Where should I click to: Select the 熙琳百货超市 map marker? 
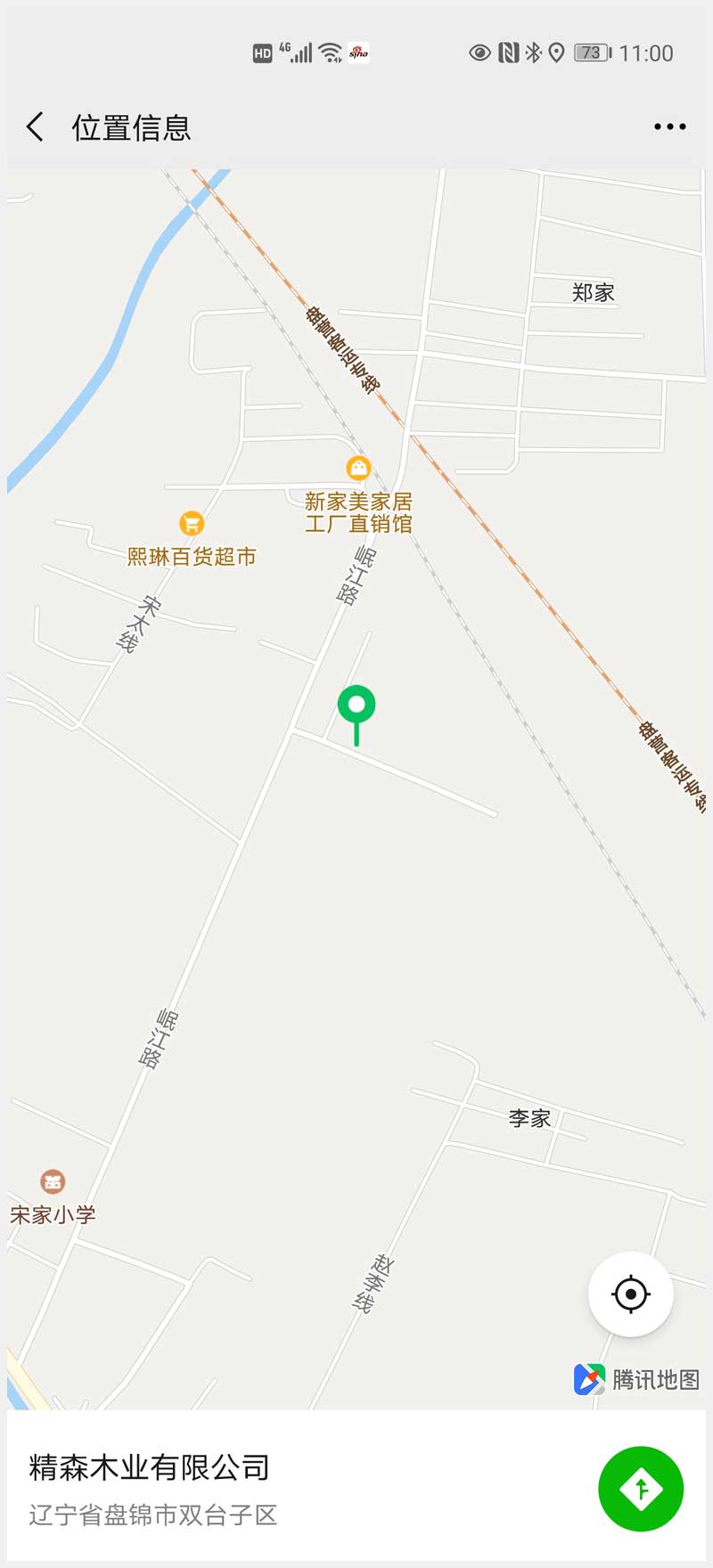[x=191, y=523]
